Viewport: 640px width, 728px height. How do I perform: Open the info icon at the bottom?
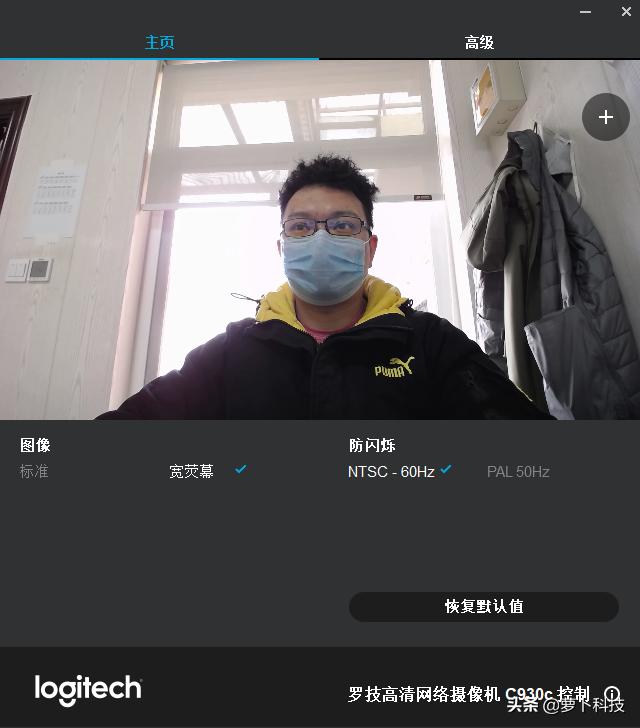[x=613, y=695]
